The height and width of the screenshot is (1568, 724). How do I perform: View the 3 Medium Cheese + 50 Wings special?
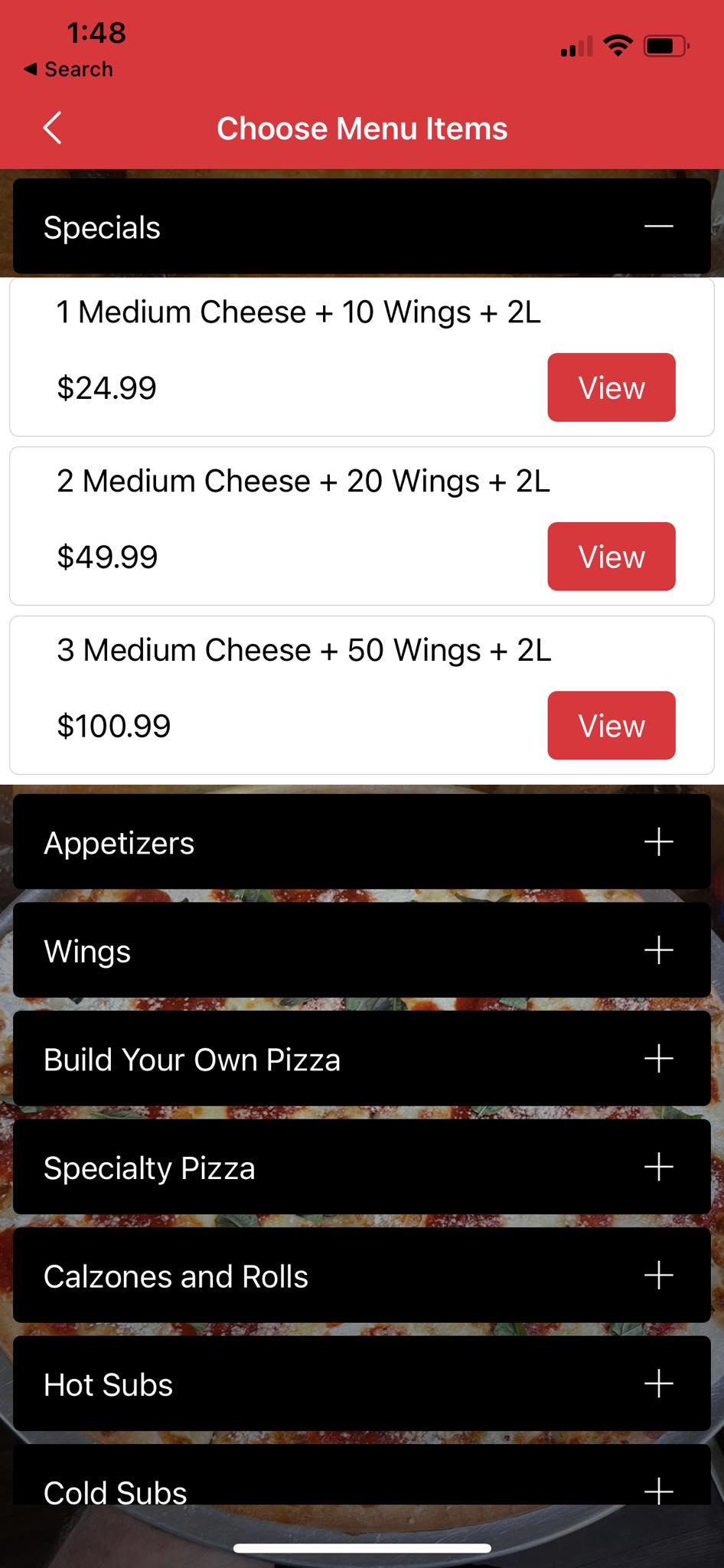[611, 726]
